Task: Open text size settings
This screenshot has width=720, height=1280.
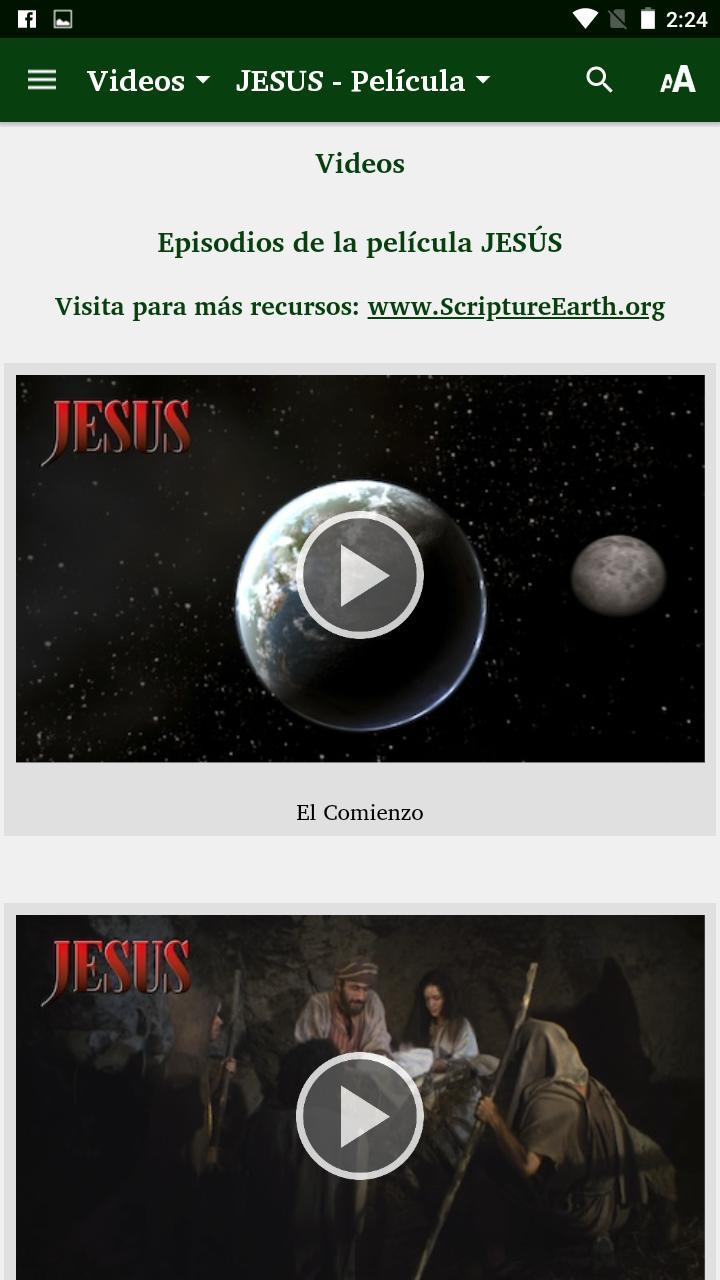Action: [677, 80]
